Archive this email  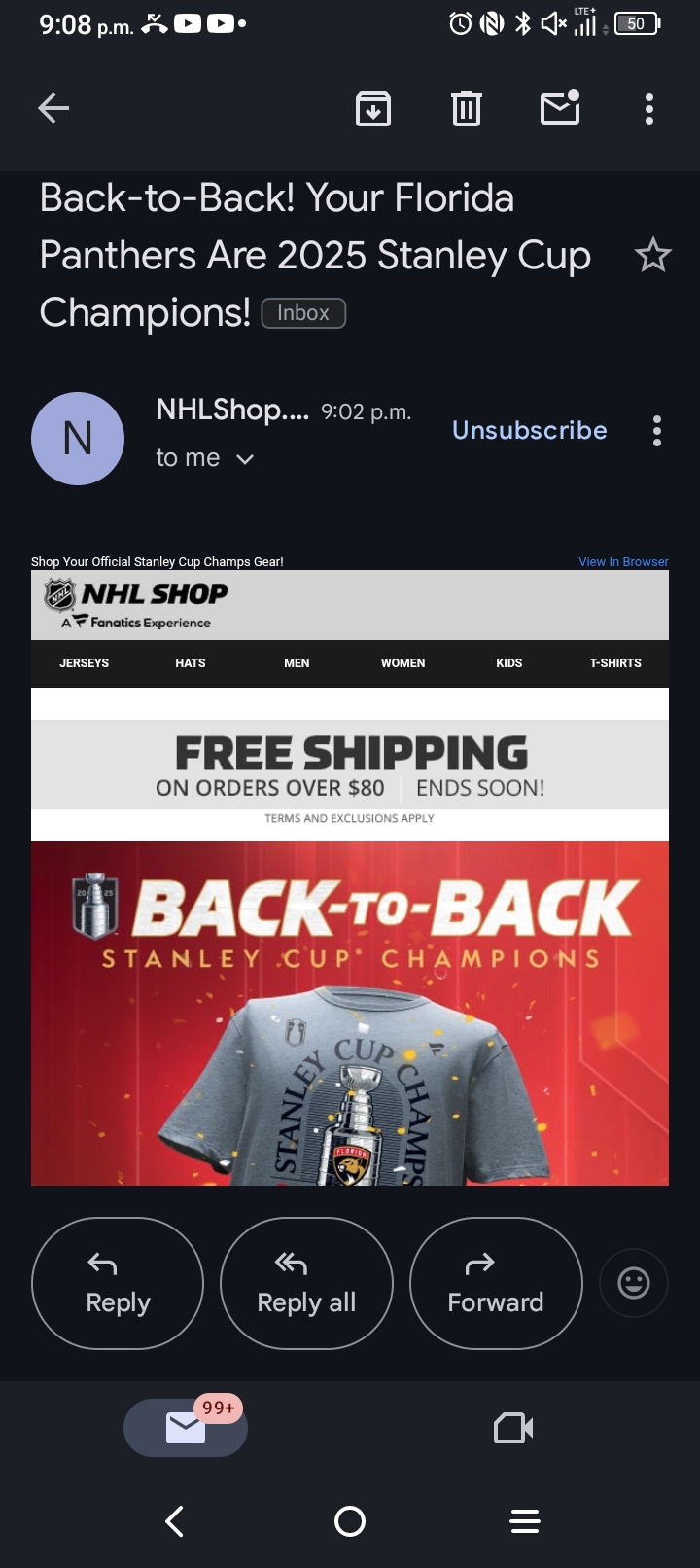[373, 108]
